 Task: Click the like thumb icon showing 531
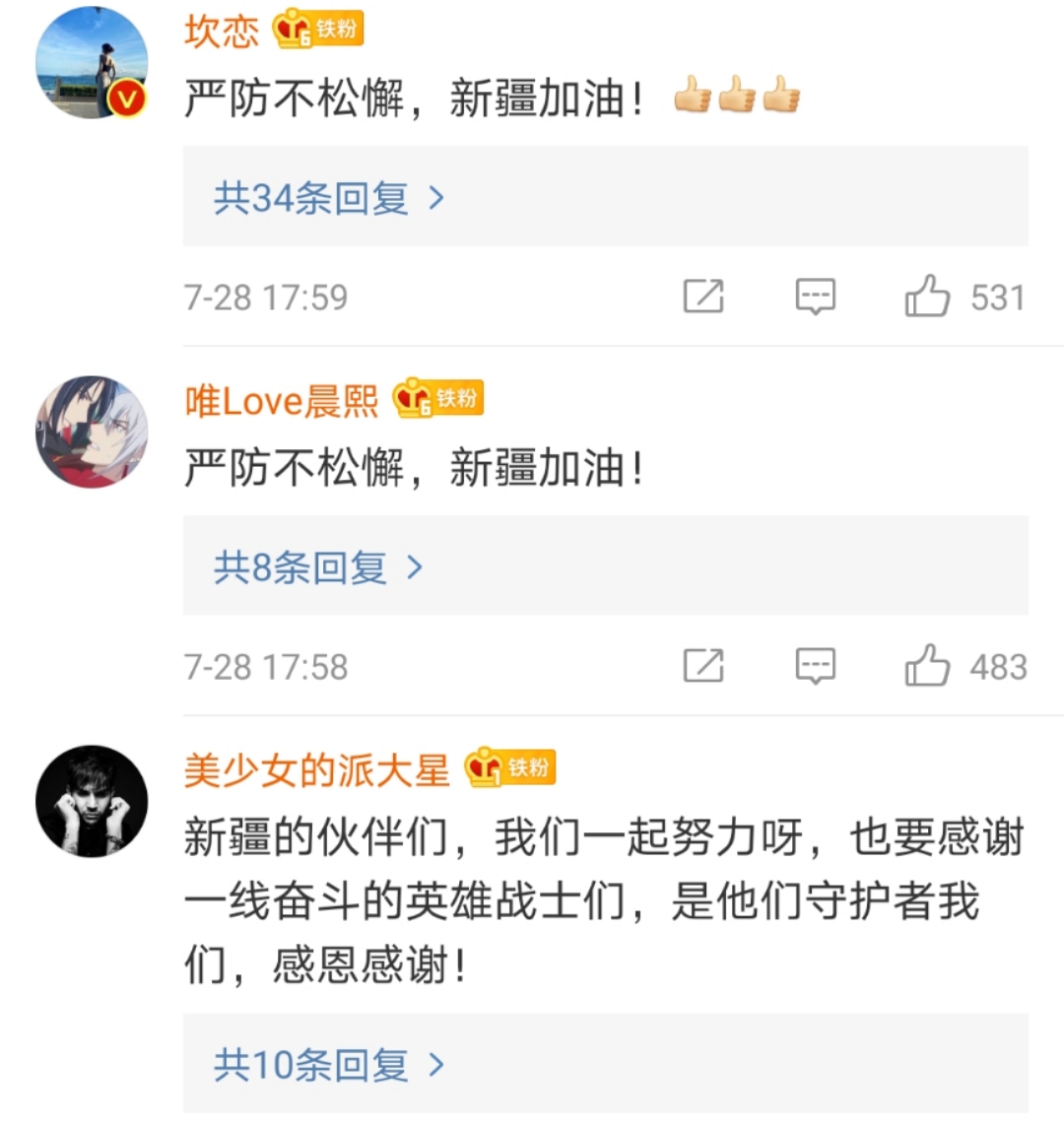pos(927,297)
